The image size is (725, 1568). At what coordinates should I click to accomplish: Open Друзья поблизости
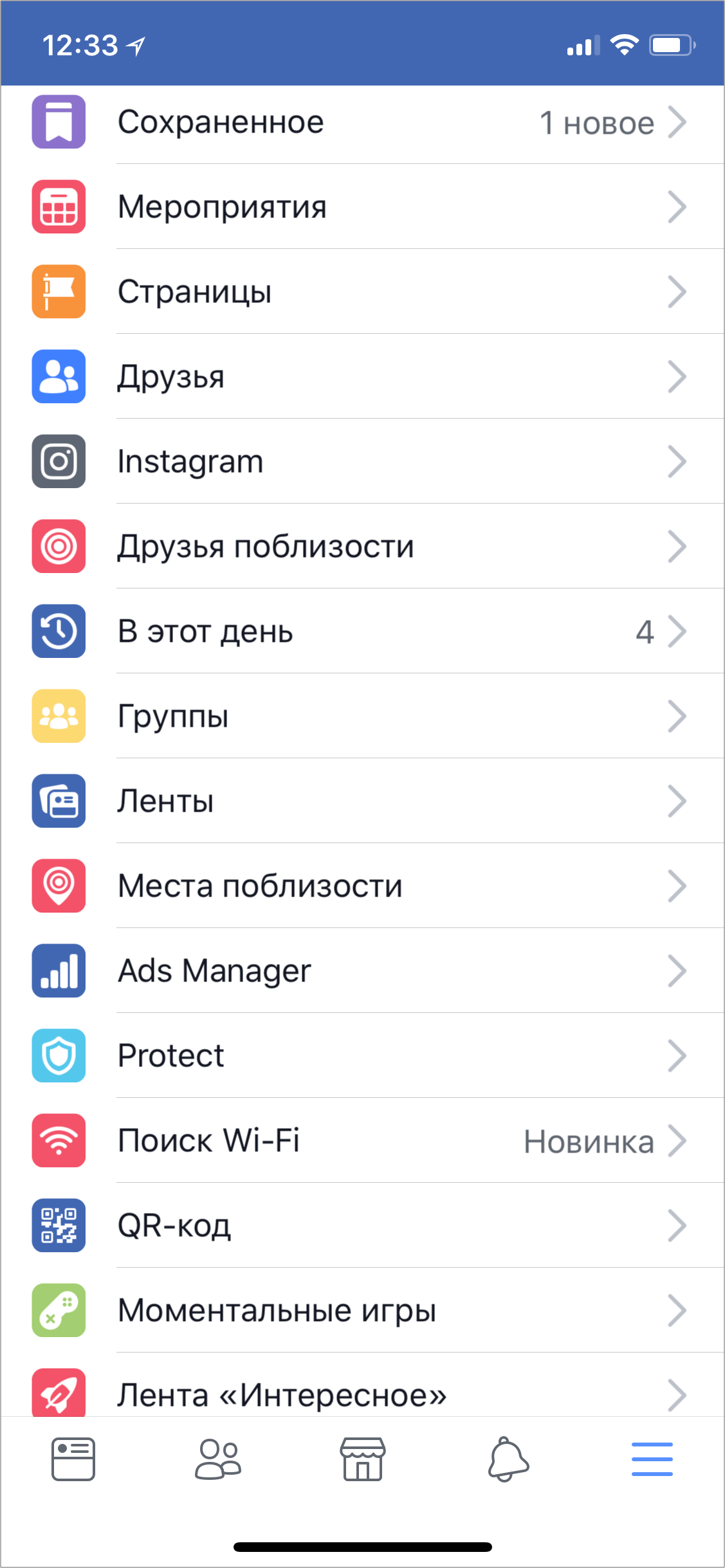point(362,547)
